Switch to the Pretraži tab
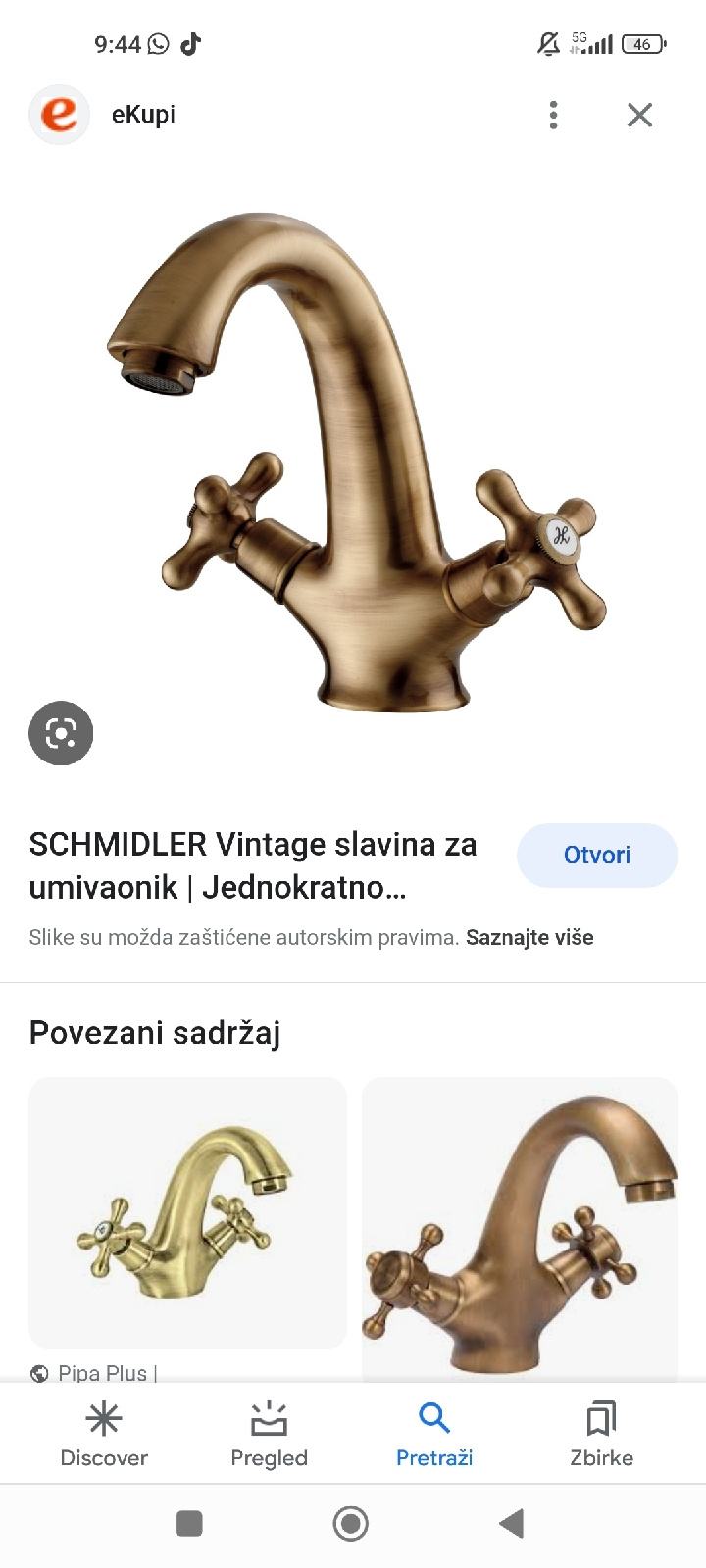The image size is (706, 1568). pos(434,1434)
